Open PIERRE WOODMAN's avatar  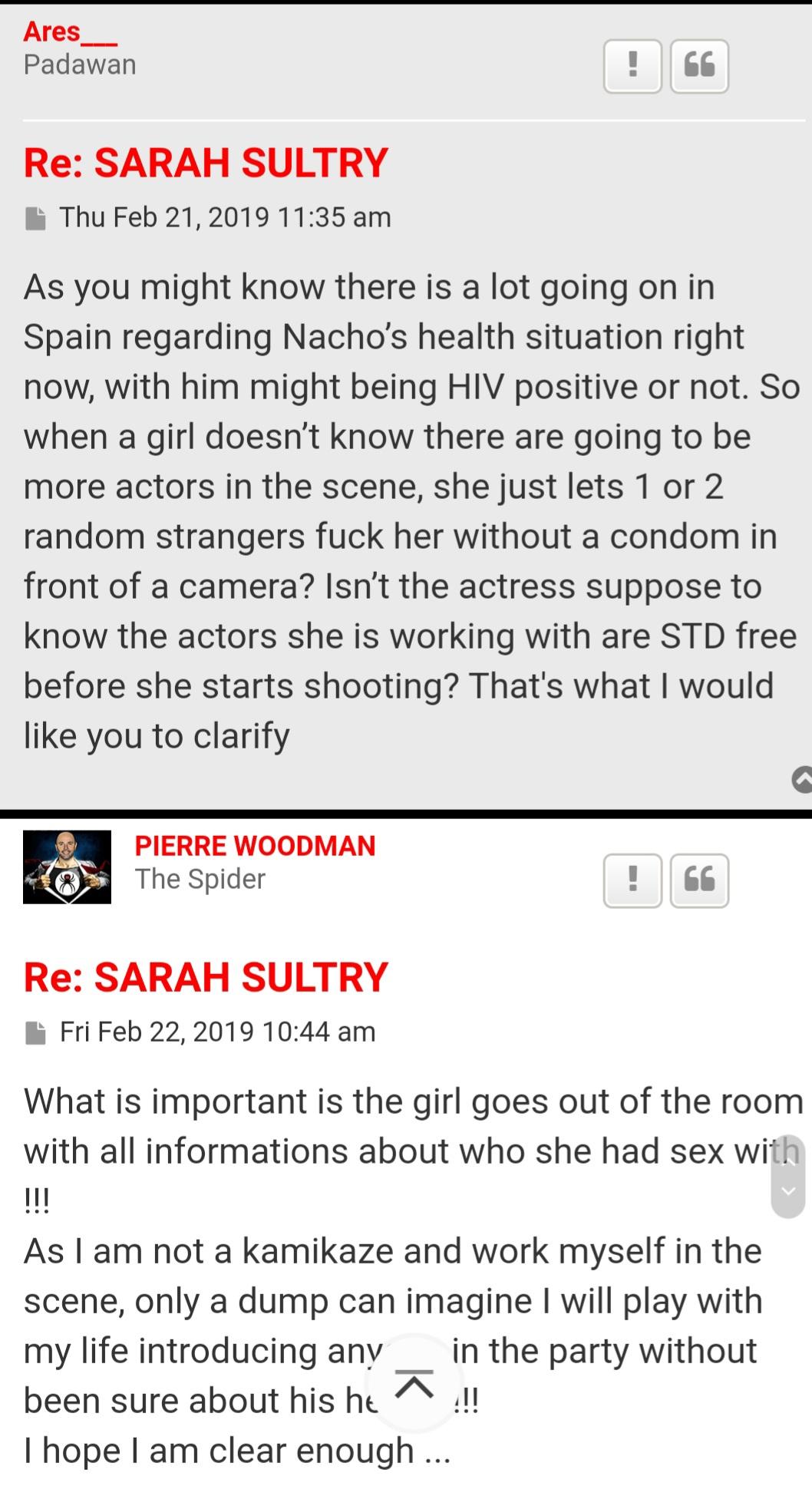tap(67, 867)
